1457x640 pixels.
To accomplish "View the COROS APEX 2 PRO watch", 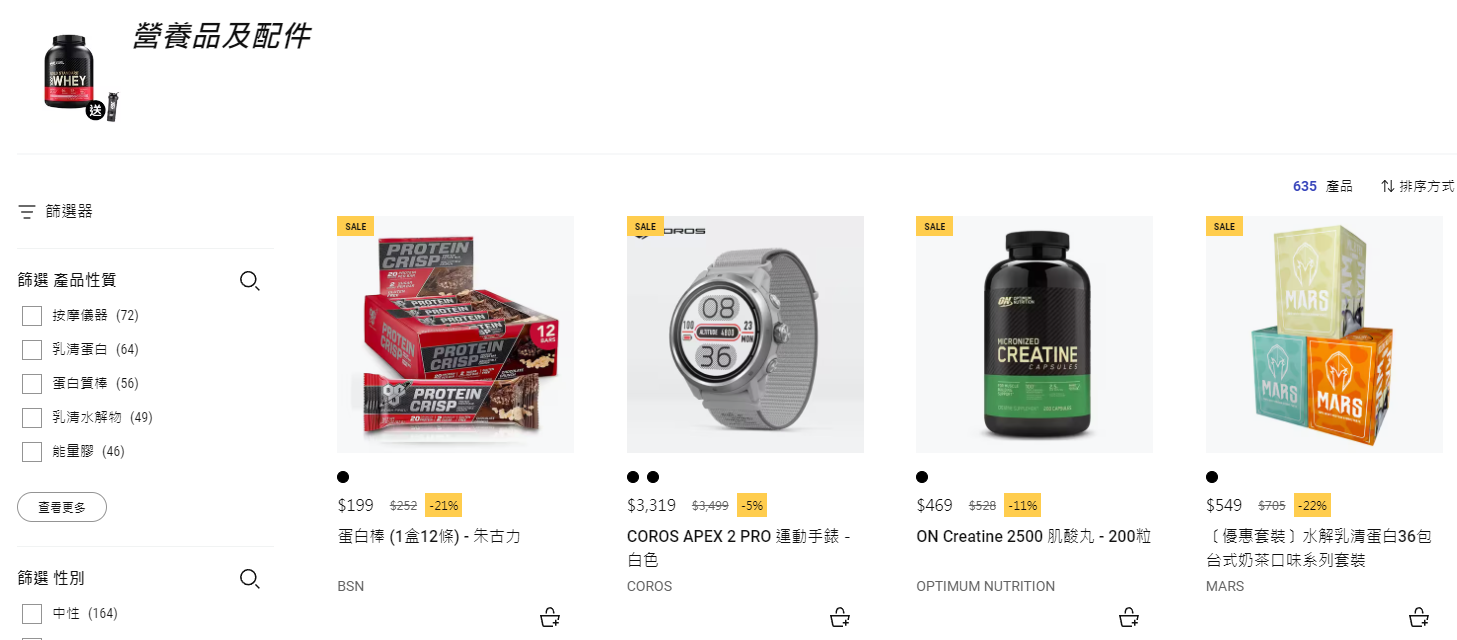I will (x=745, y=334).
